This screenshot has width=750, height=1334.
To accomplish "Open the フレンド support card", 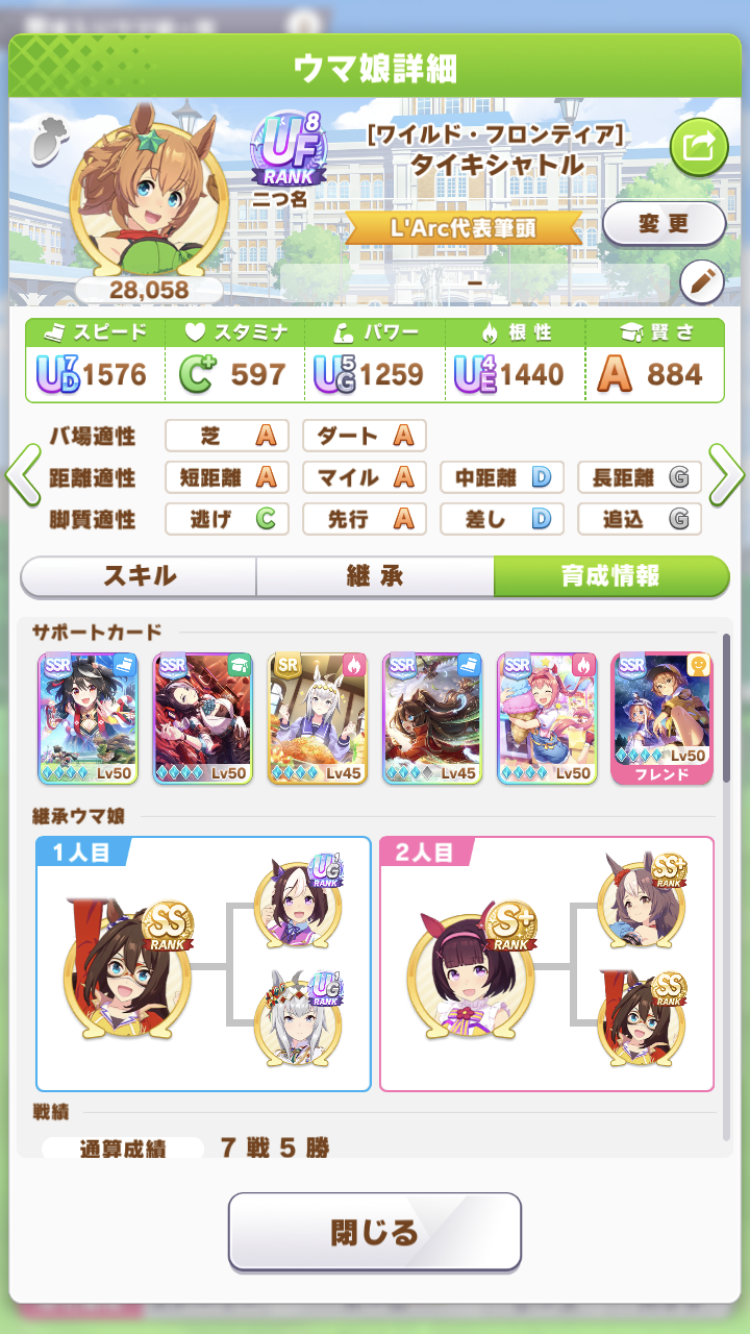I will coord(662,718).
